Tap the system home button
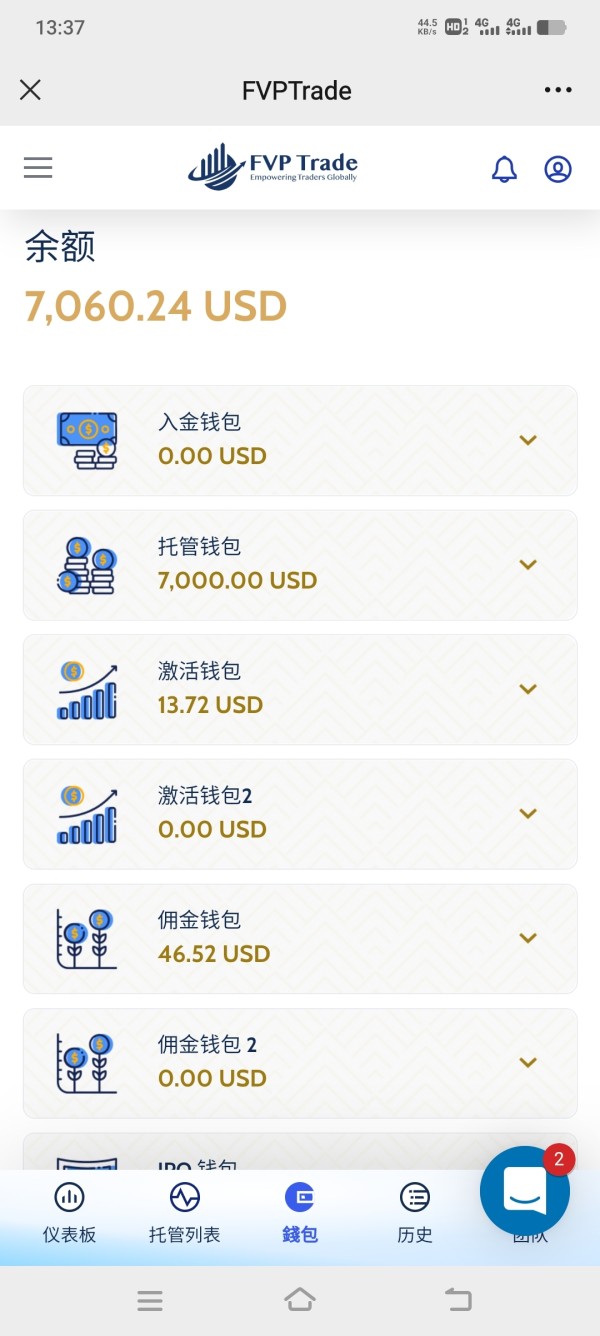 tap(300, 1299)
